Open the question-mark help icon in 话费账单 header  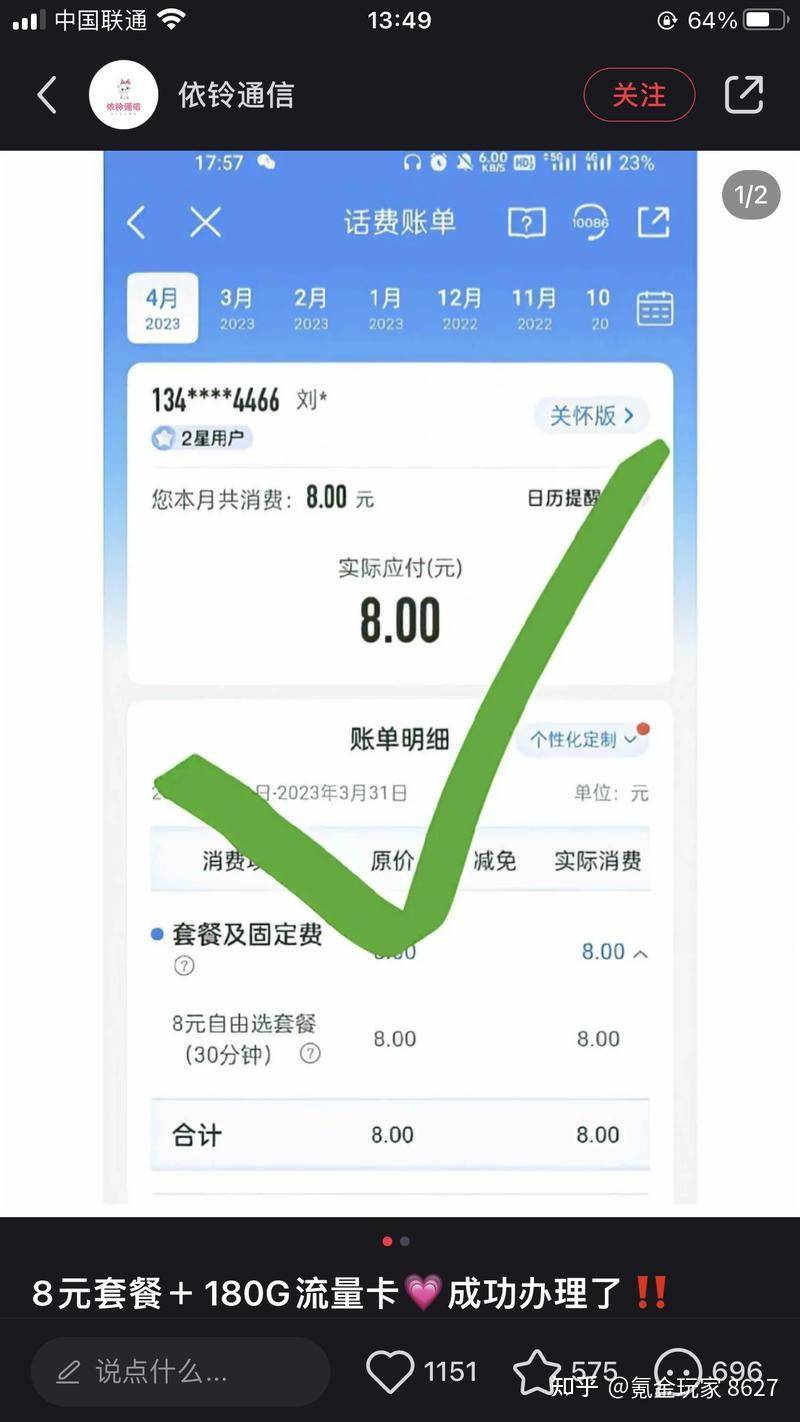(527, 223)
